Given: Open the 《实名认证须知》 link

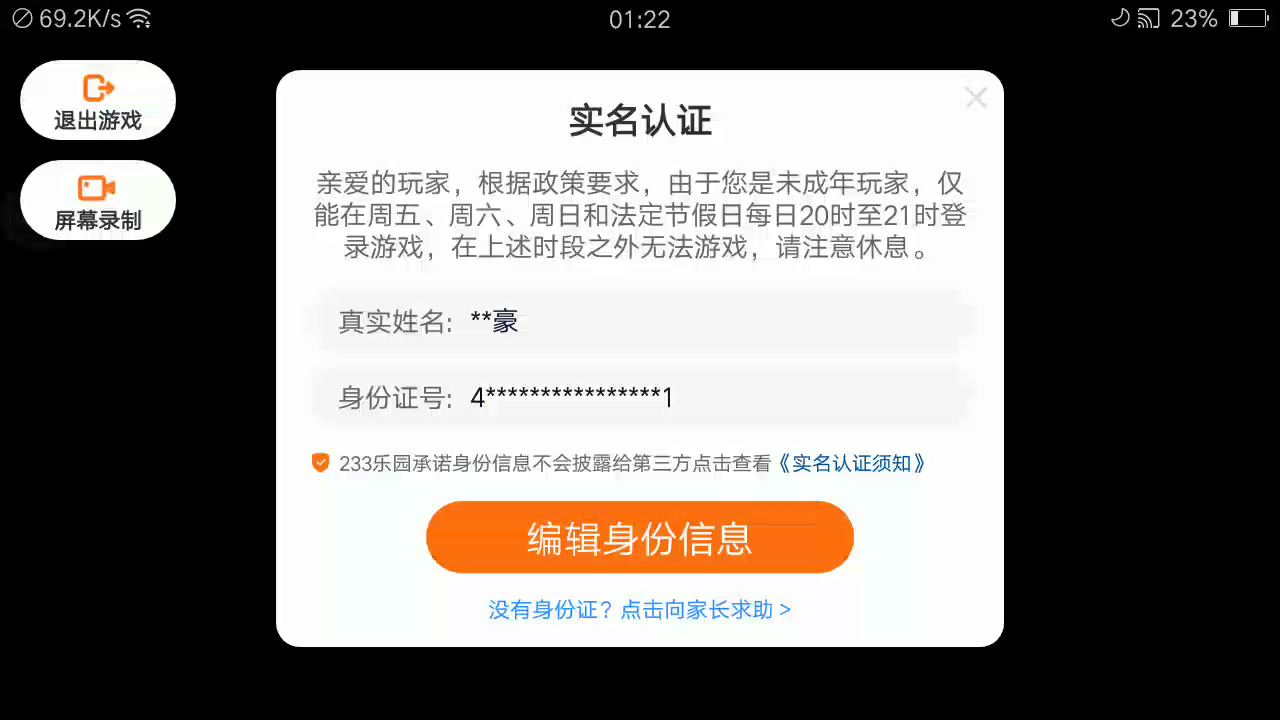Looking at the screenshot, I should [x=852, y=463].
